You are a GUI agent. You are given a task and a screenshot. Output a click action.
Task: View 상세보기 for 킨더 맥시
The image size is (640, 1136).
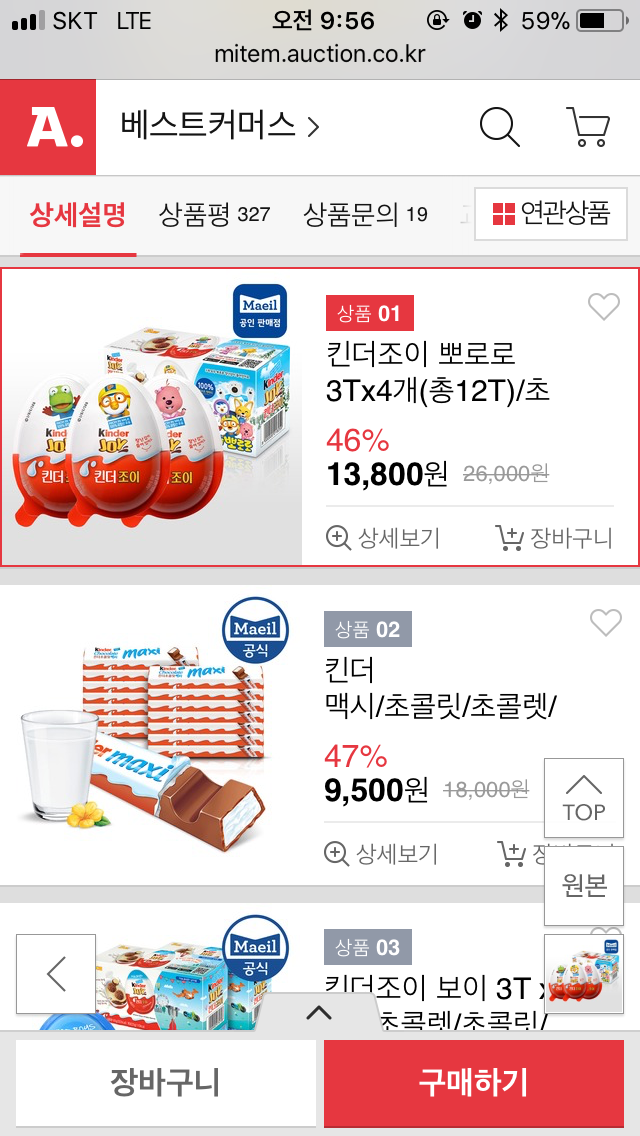pos(383,854)
